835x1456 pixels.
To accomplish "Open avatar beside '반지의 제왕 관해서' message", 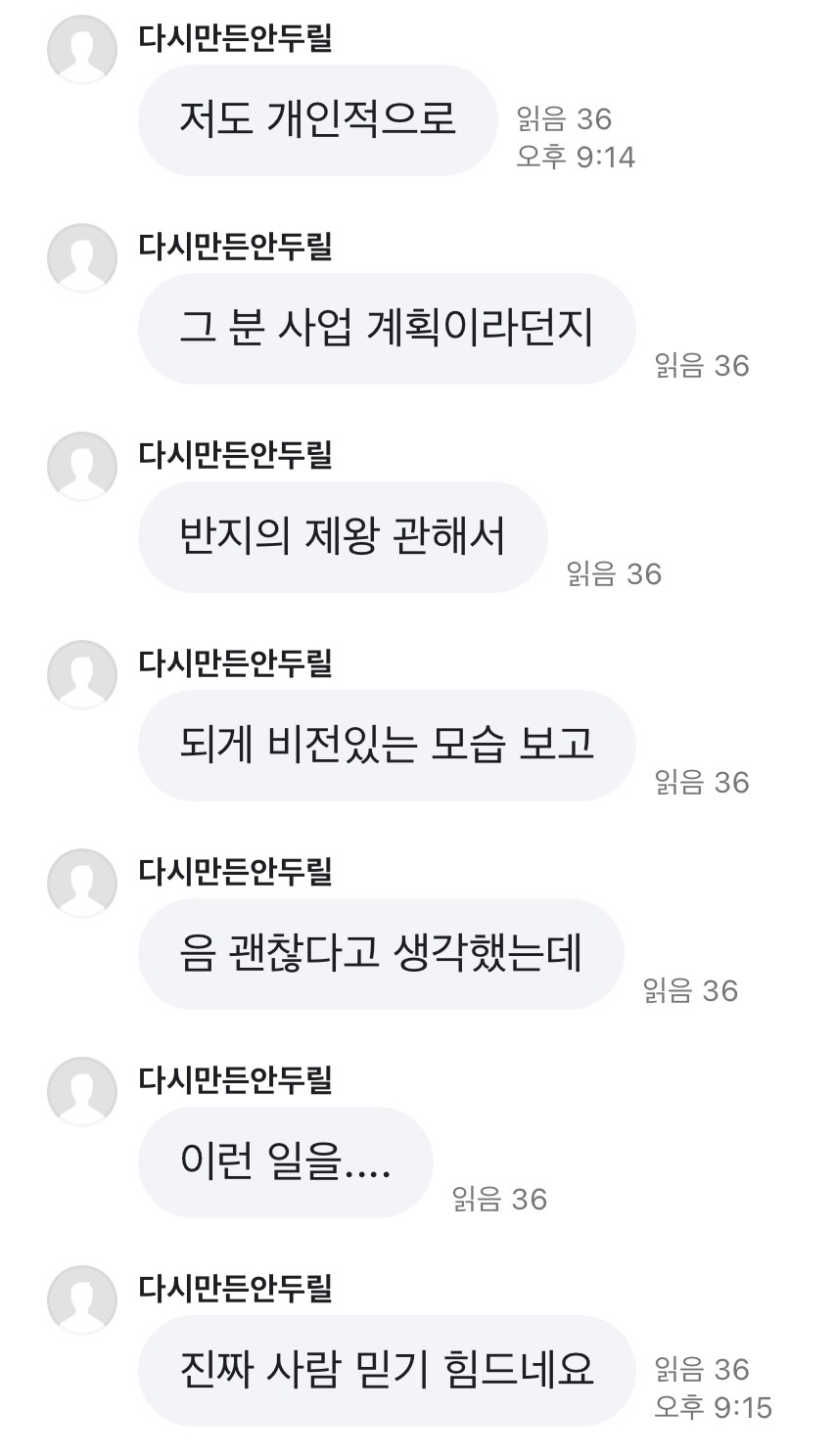I will point(82,466).
